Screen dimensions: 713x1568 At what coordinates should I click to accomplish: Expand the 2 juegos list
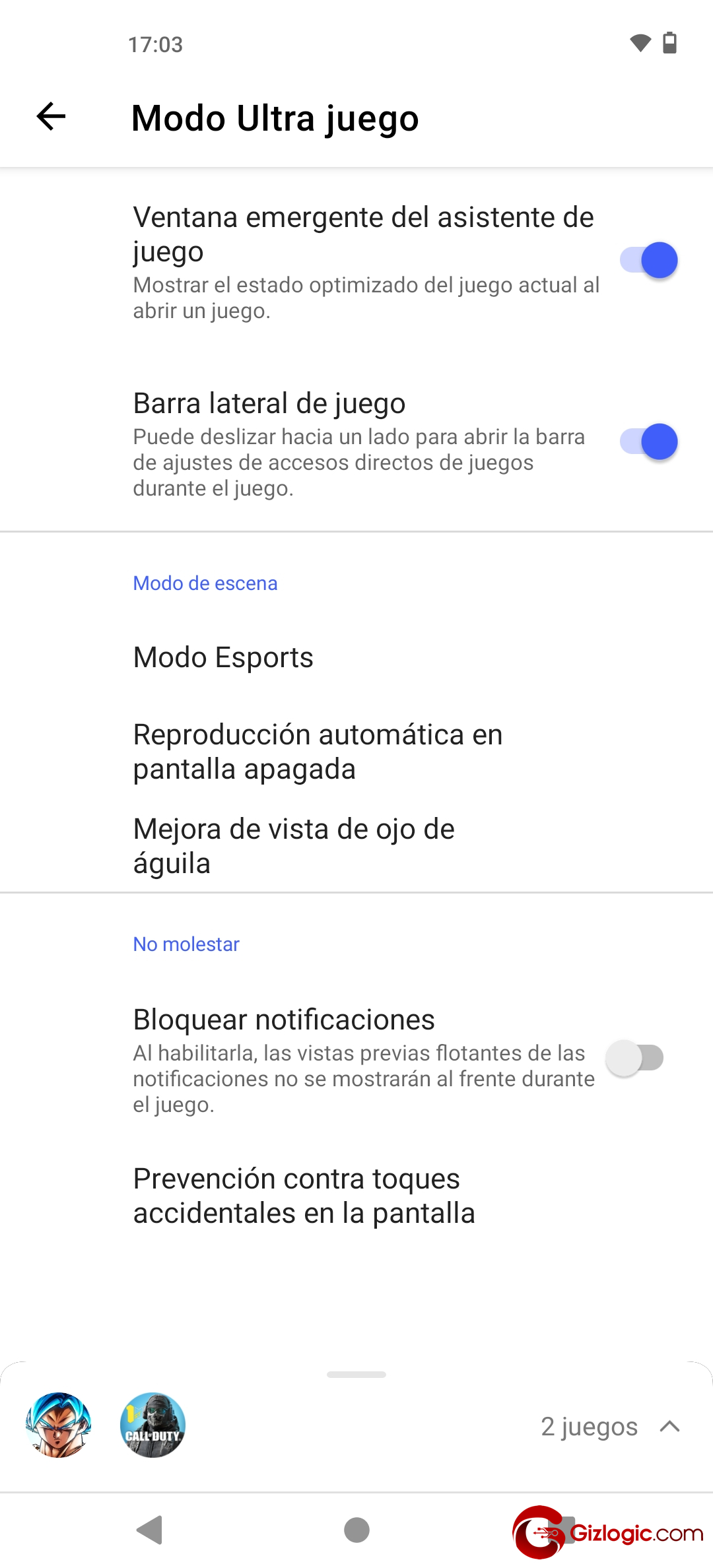pyautogui.click(x=669, y=1427)
